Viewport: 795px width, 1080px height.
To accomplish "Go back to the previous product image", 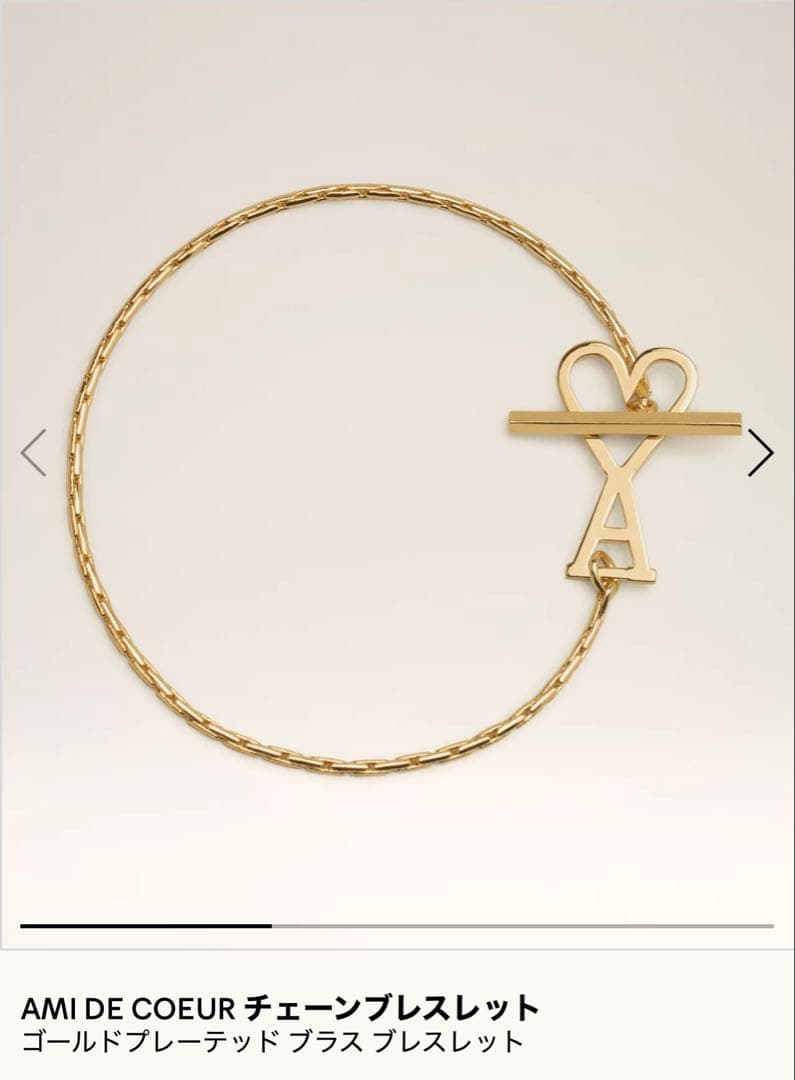I will (34, 453).
